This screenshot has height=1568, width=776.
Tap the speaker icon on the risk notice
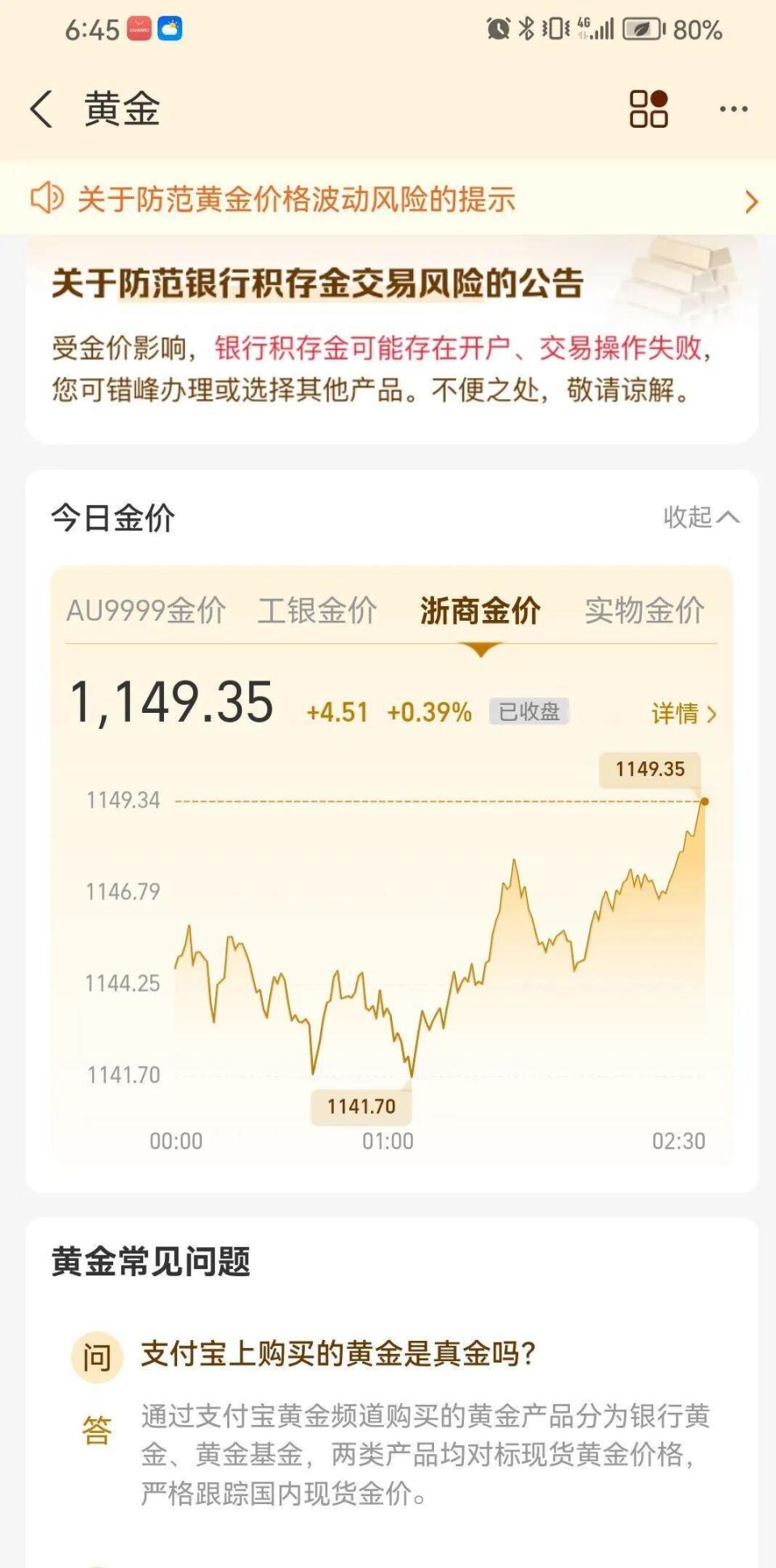[46, 200]
